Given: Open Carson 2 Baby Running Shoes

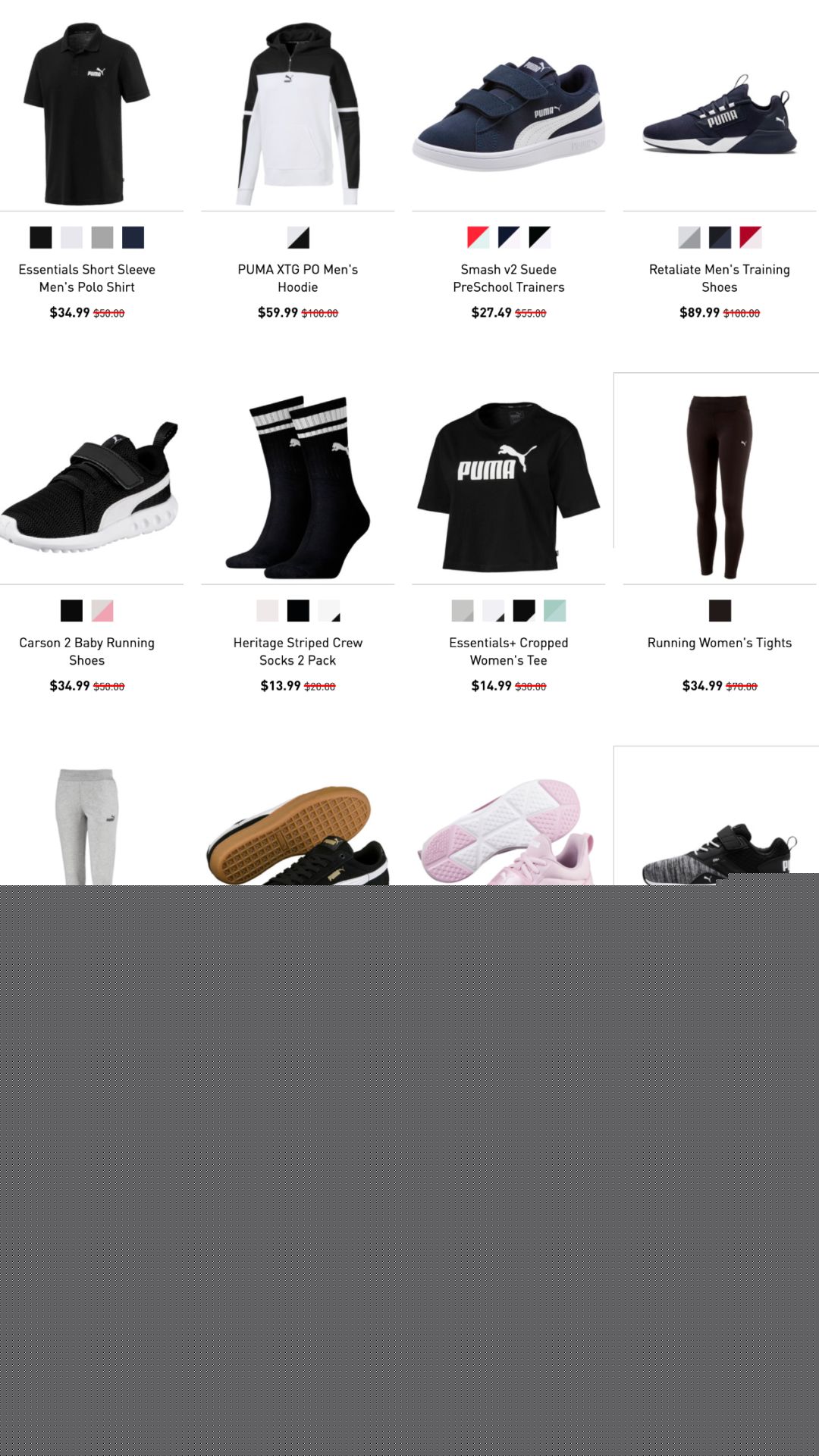Looking at the screenshot, I should point(86,651).
